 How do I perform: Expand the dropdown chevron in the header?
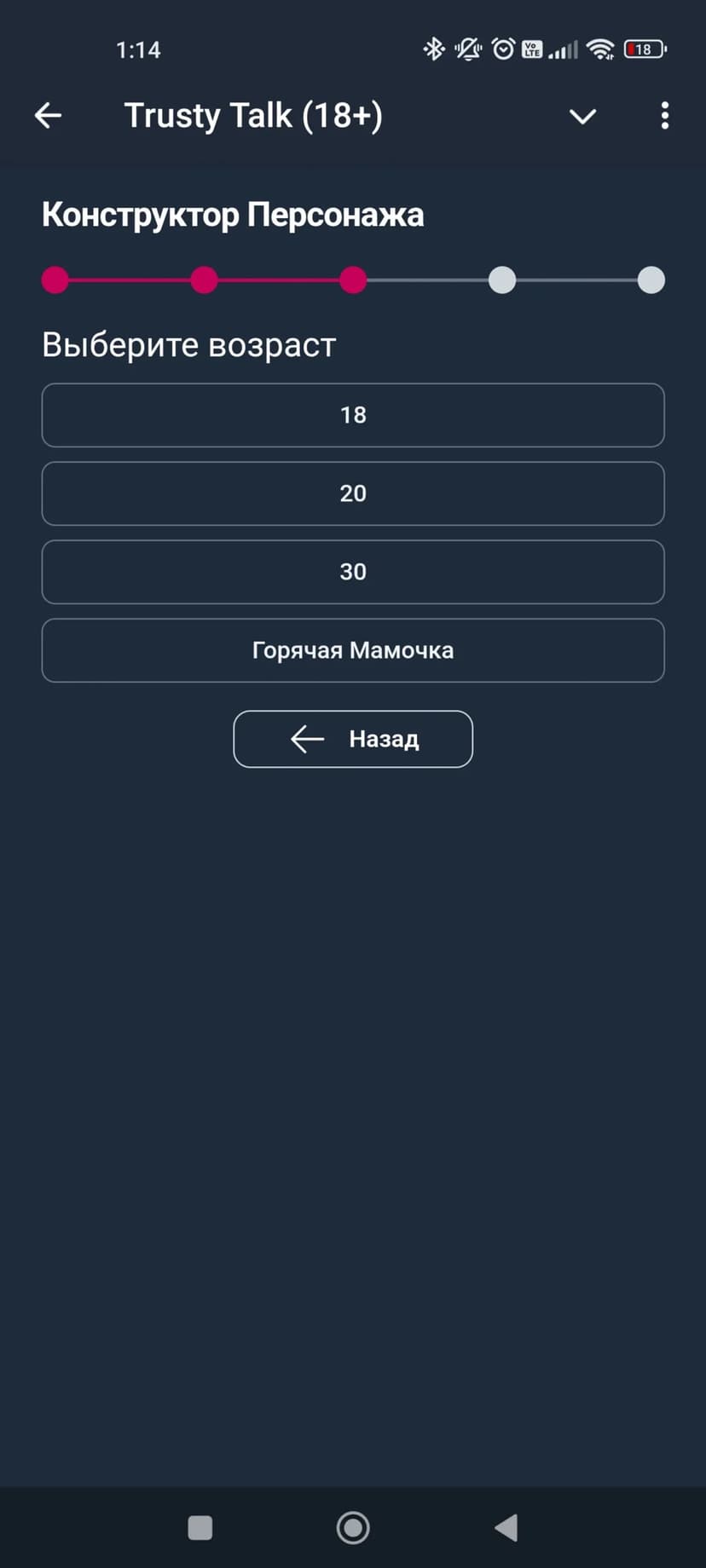tap(582, 116)
